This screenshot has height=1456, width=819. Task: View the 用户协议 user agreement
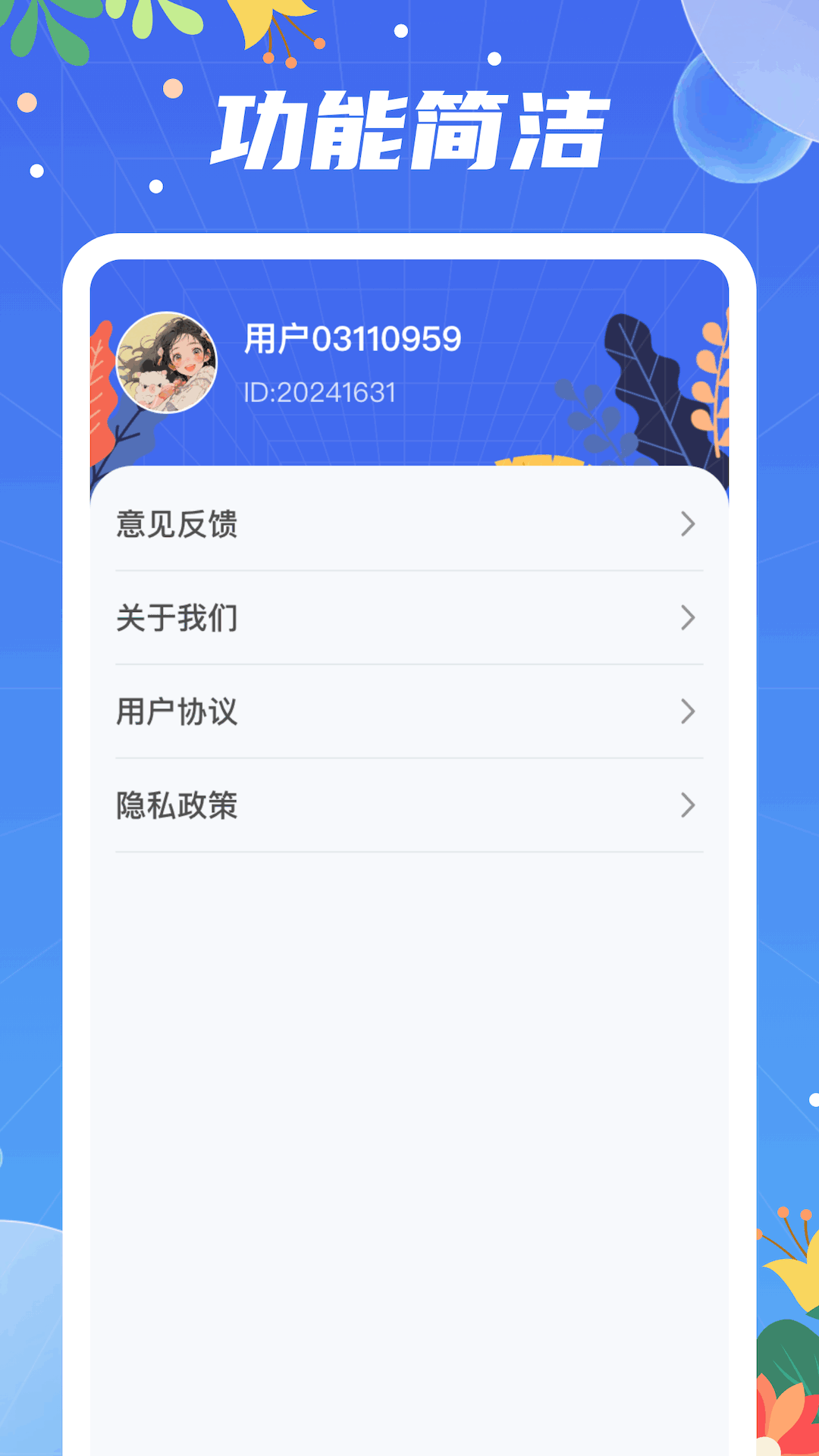176,711
